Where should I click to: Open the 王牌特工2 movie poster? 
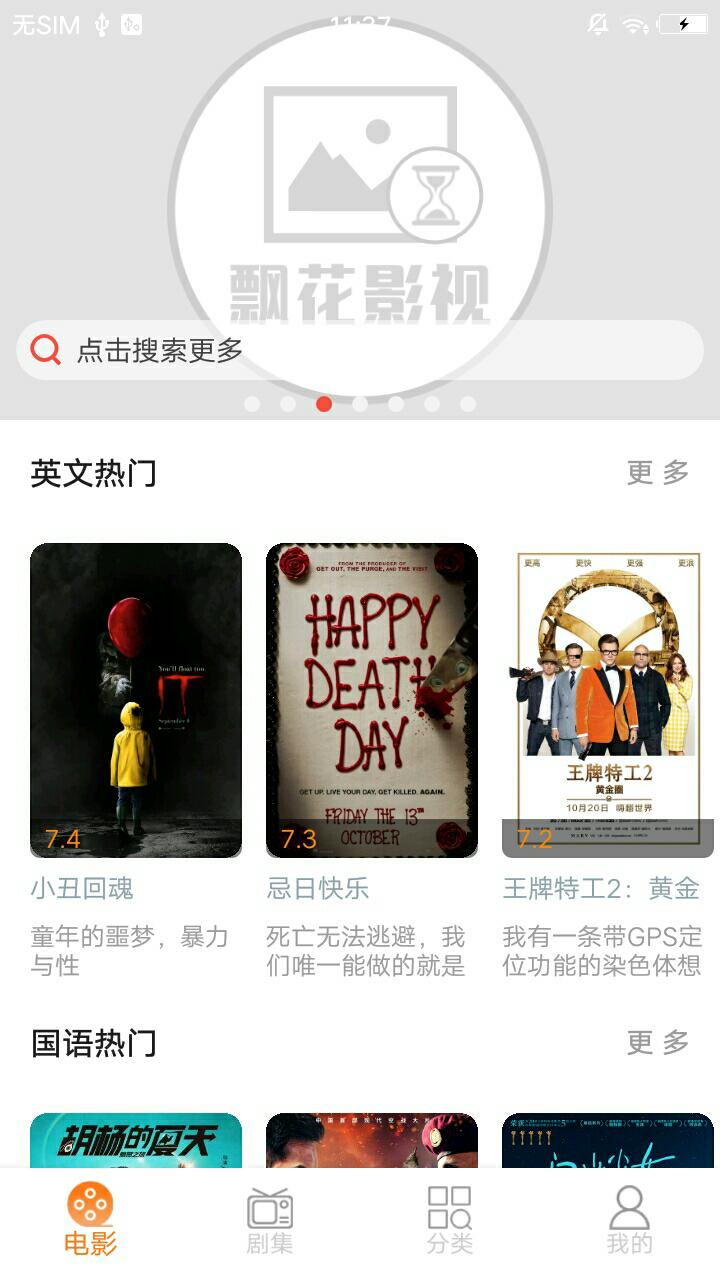(x=608, y=700)
